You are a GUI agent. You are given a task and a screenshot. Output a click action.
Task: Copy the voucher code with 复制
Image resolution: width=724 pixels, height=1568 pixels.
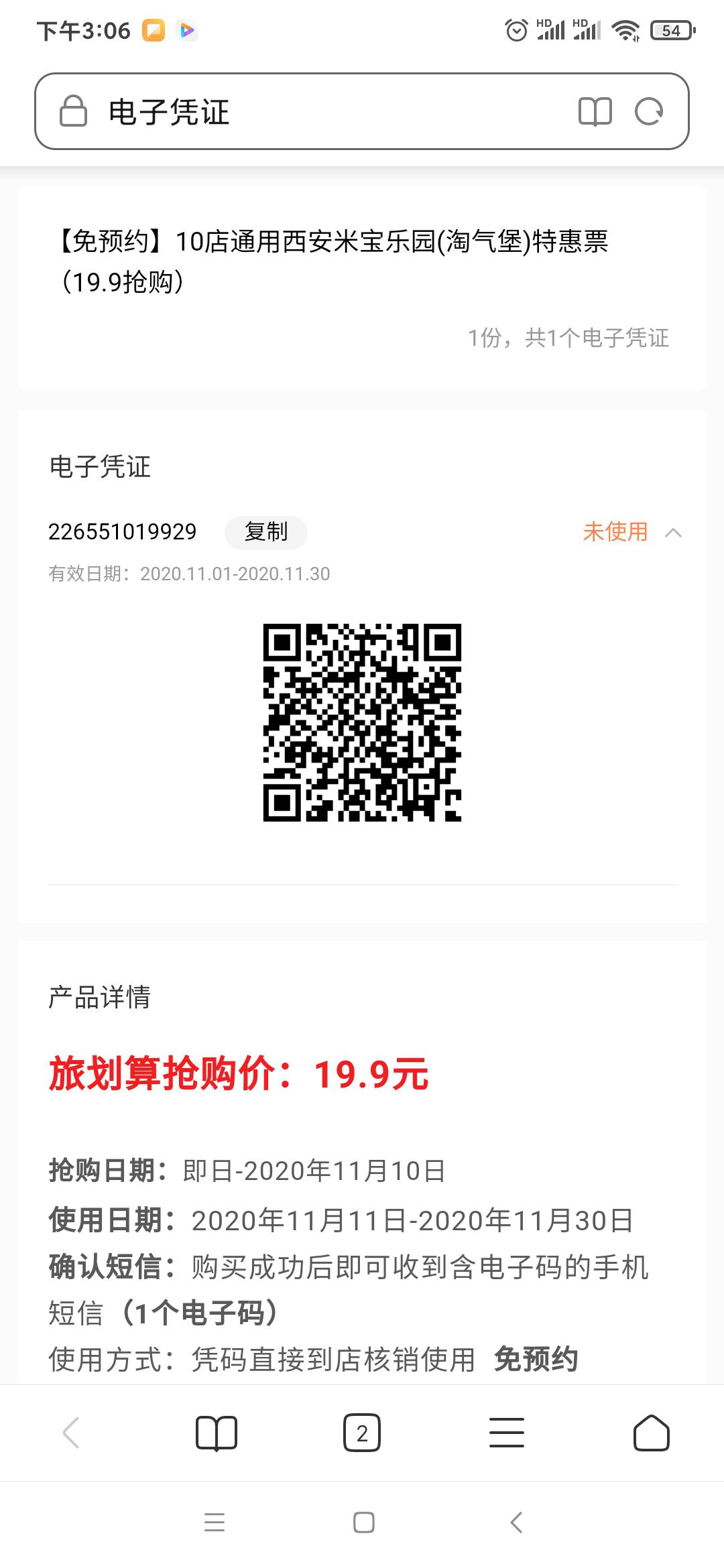point(266,532)
